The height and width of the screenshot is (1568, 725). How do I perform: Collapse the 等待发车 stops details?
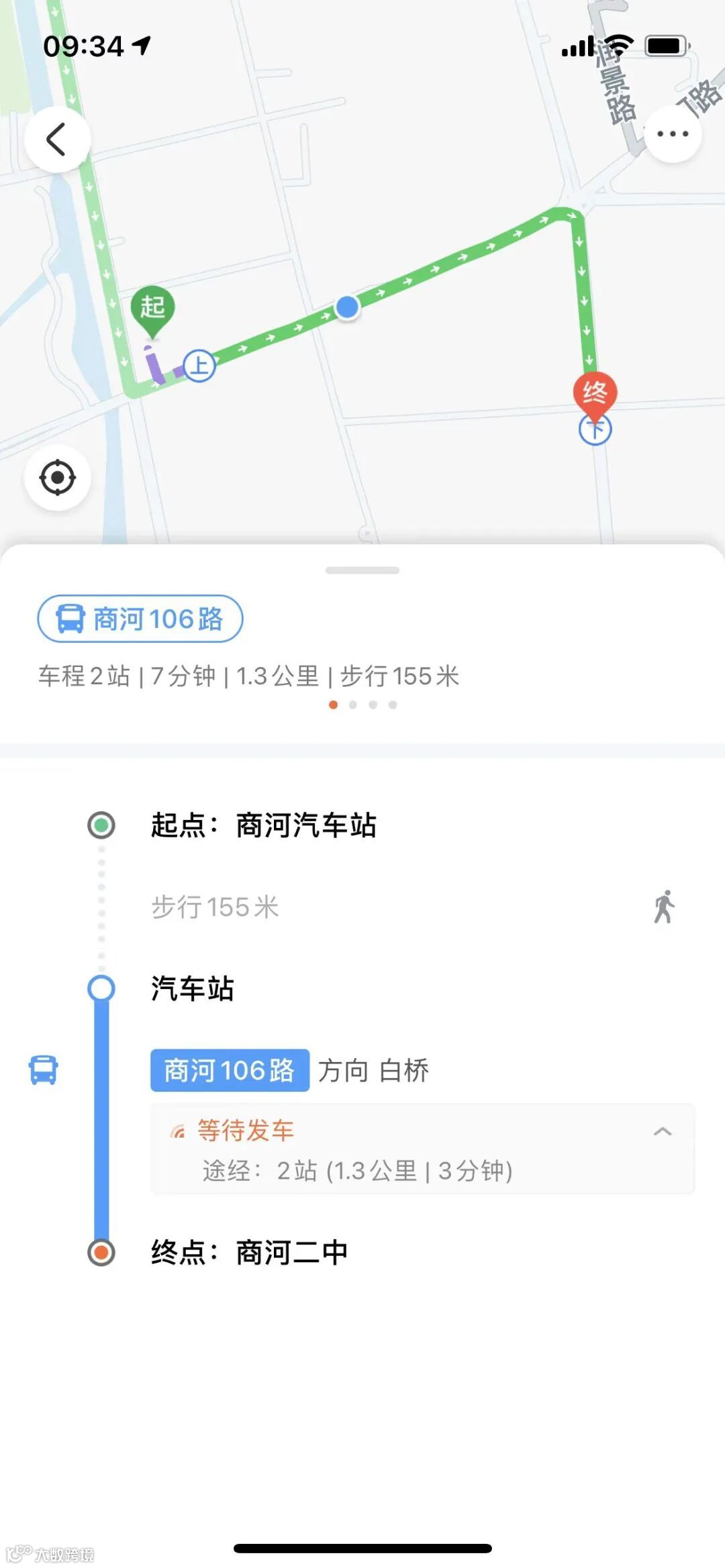coord(662,1132)
